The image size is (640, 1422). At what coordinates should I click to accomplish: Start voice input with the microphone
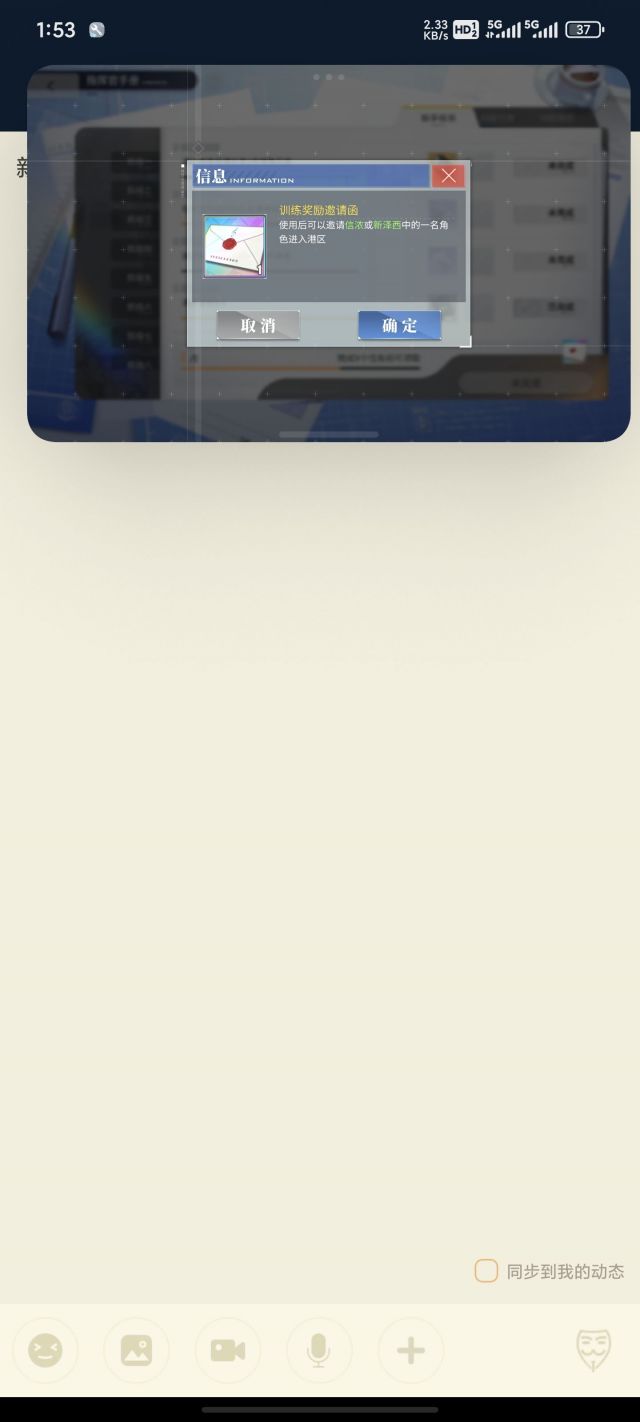point(319,1351)
